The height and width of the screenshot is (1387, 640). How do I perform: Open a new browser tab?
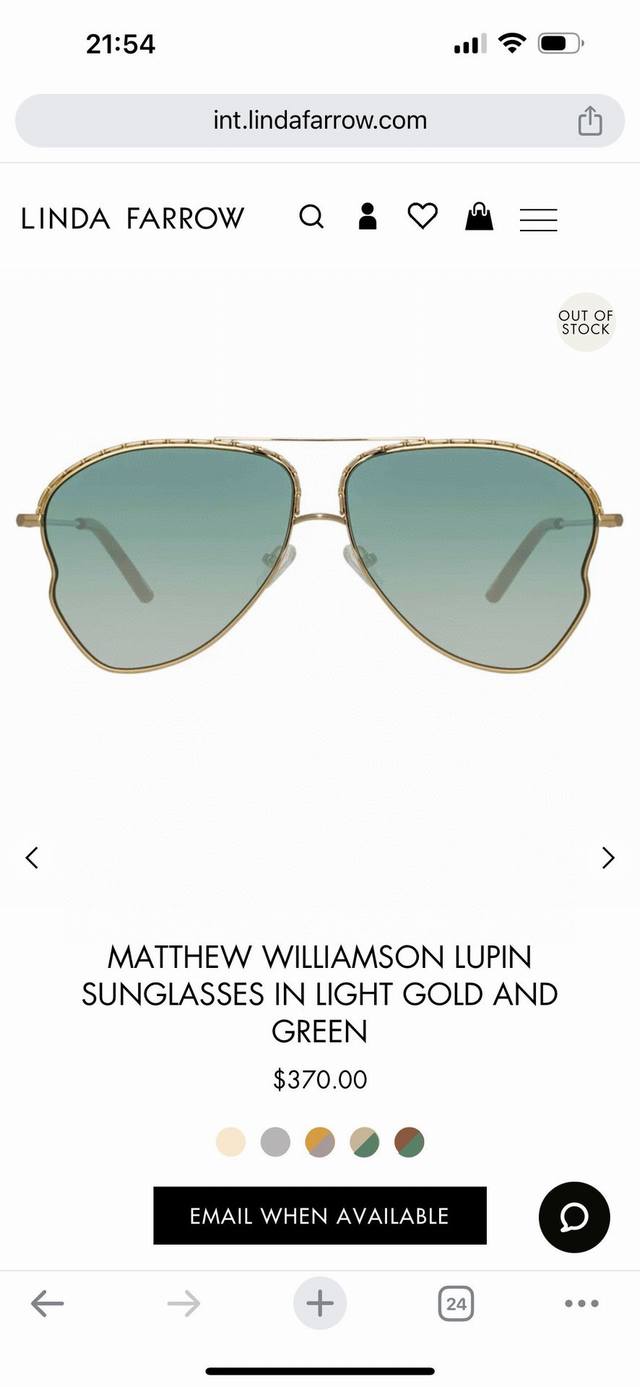pyautogui.click(x=320, y=1303)
